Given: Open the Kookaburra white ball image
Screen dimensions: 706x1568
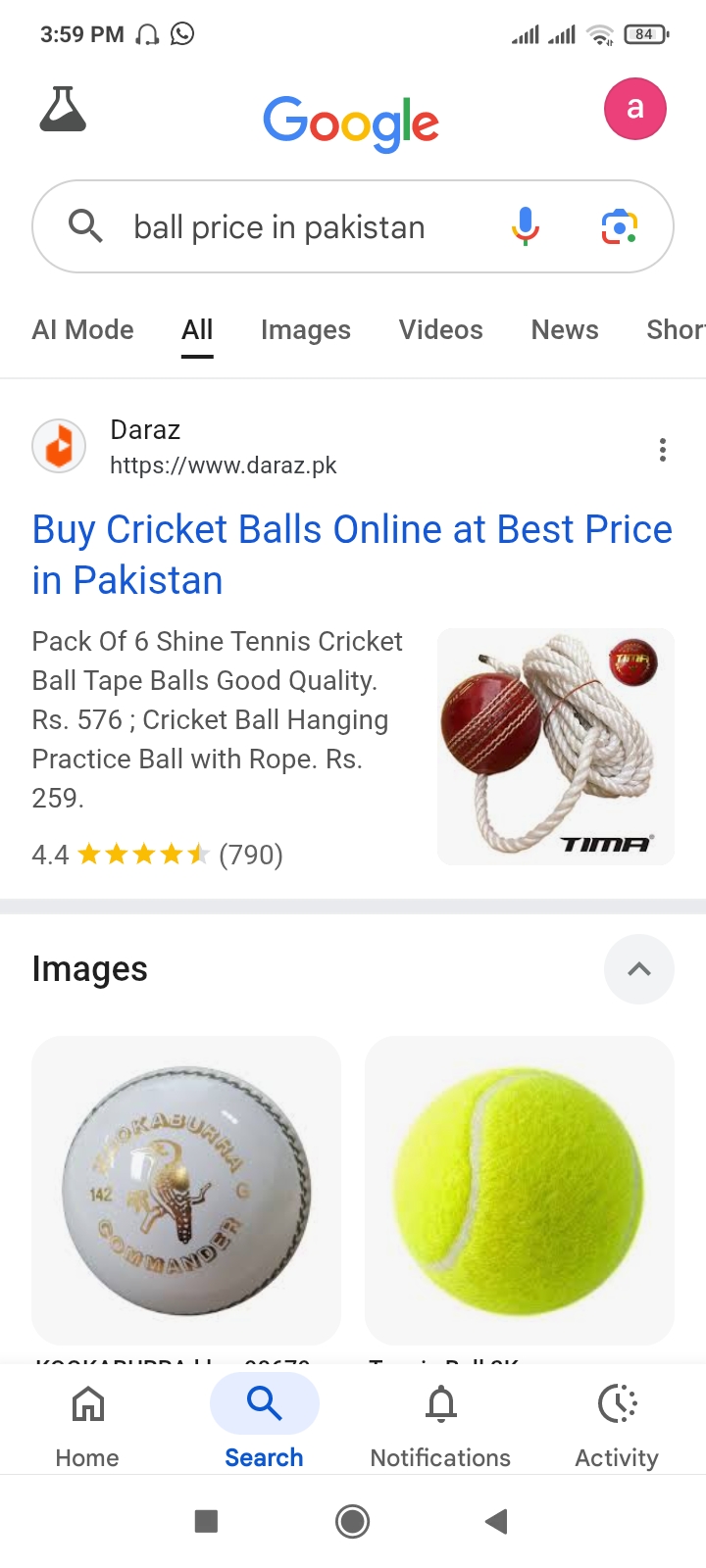Looking at the screenshot, I should (186, 1190).
